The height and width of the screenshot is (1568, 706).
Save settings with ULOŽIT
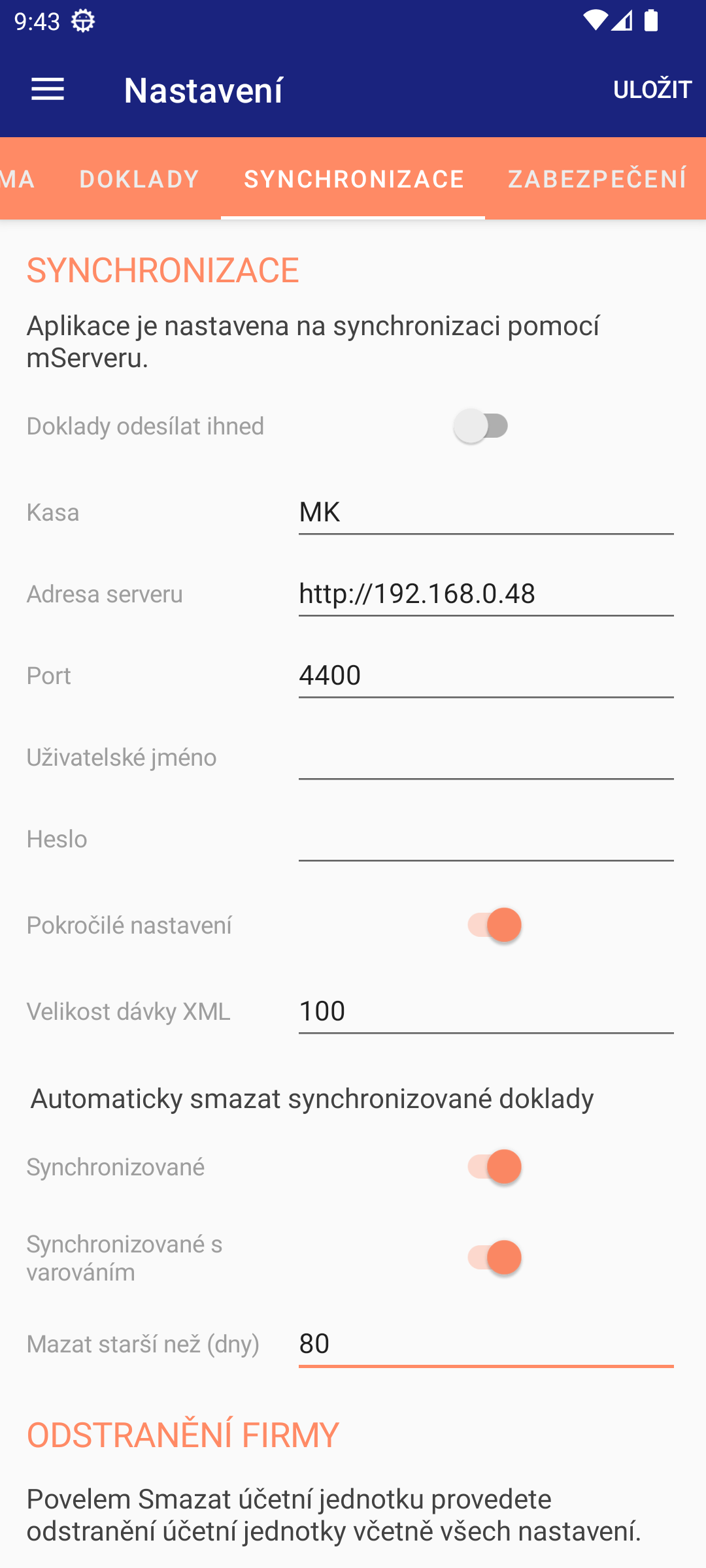[652, 90]
